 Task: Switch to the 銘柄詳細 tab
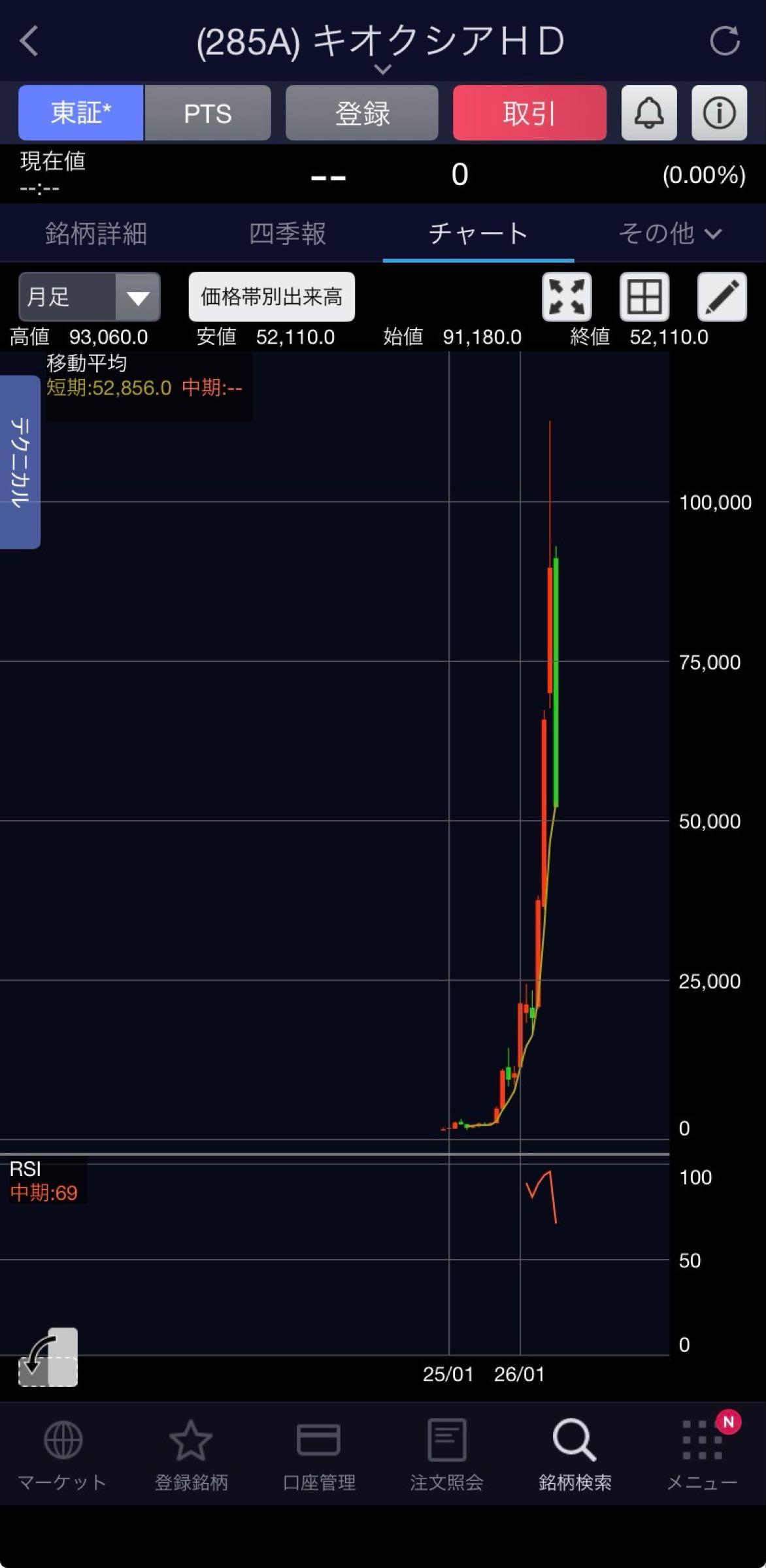click(96, 233)
